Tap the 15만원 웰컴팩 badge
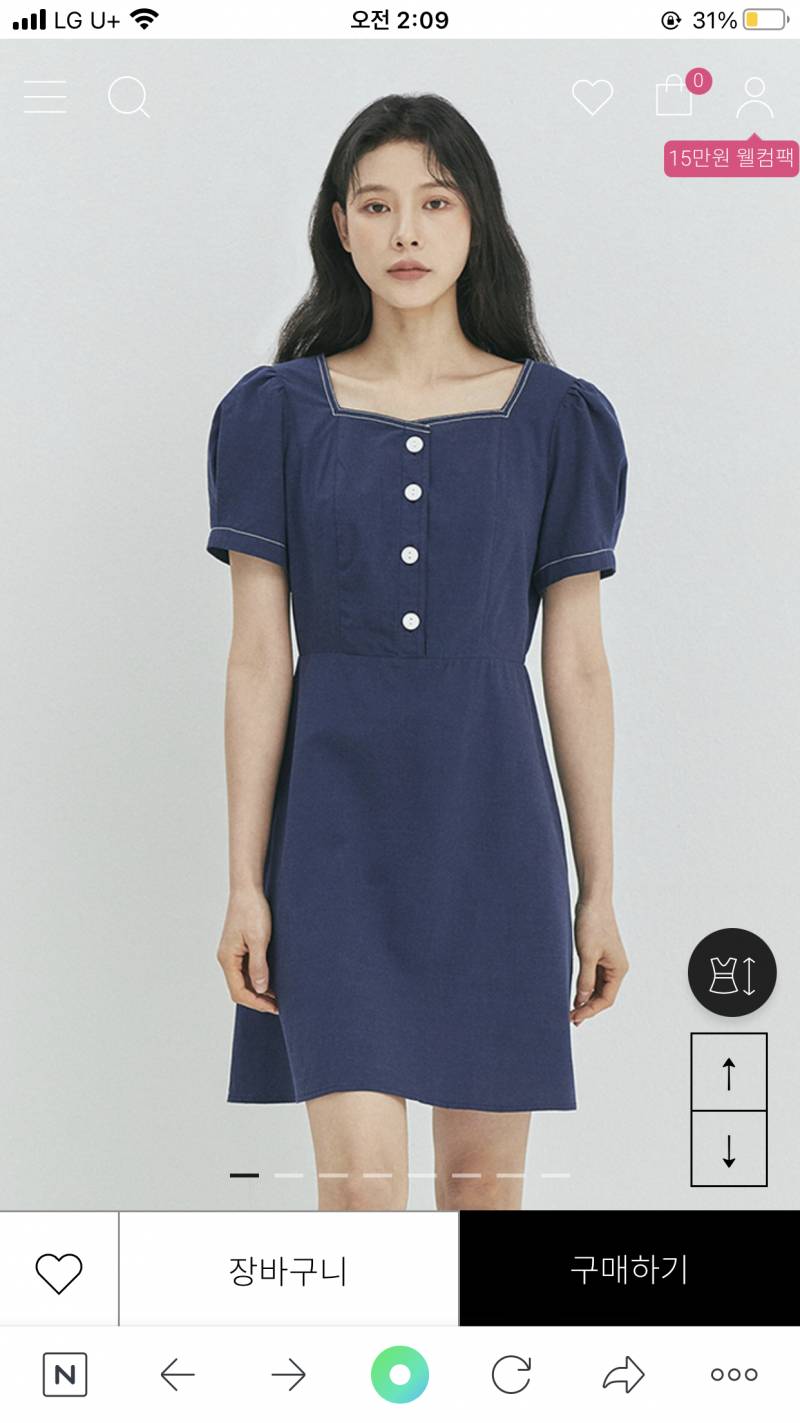The image size is (800, 1423). click(x=731, y=158)
